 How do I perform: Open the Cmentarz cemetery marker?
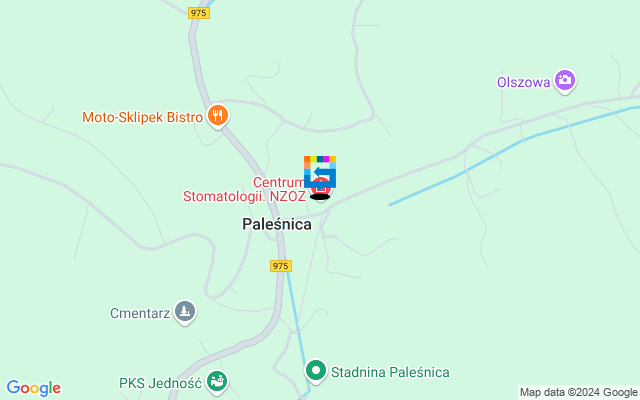click(x=184, y=312)
